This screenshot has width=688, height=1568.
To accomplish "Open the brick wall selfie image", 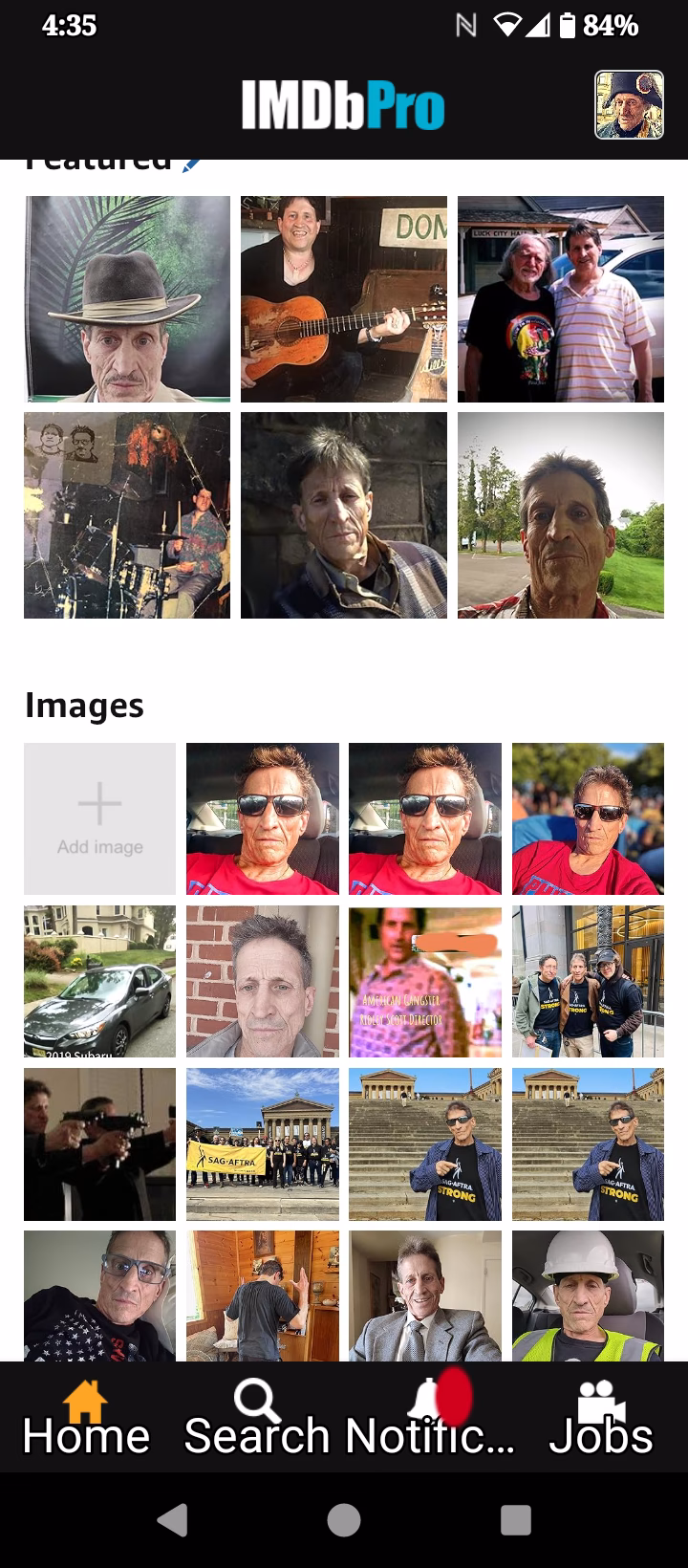I will (263, 981).
